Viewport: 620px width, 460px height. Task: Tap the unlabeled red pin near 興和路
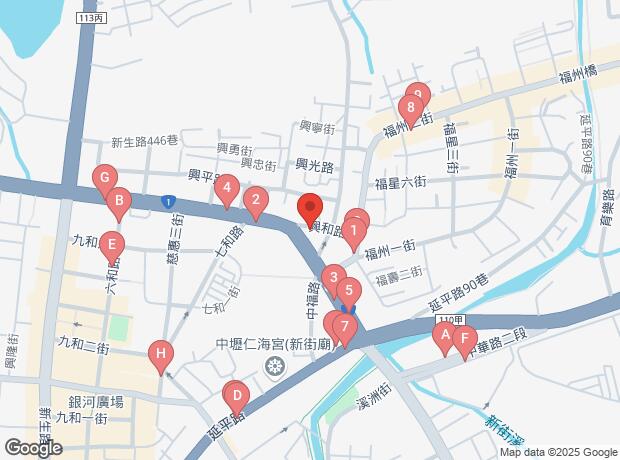click(x=310, y=208)
